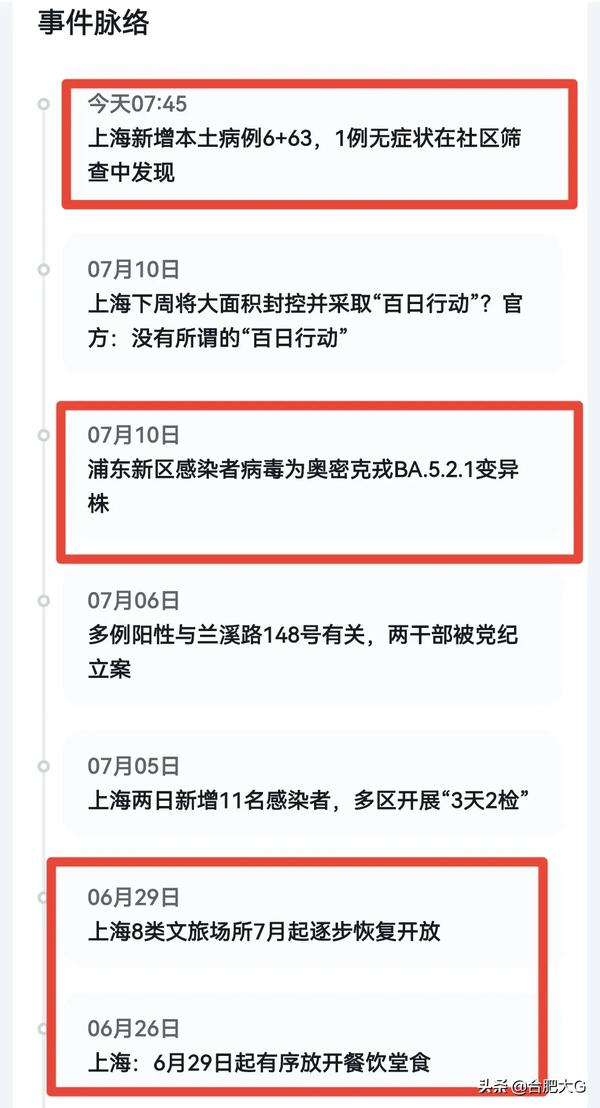Open the 07月10日 item about “百日行动” rumor
Screen dimensions: 600x1108
(x=312, y=304)
